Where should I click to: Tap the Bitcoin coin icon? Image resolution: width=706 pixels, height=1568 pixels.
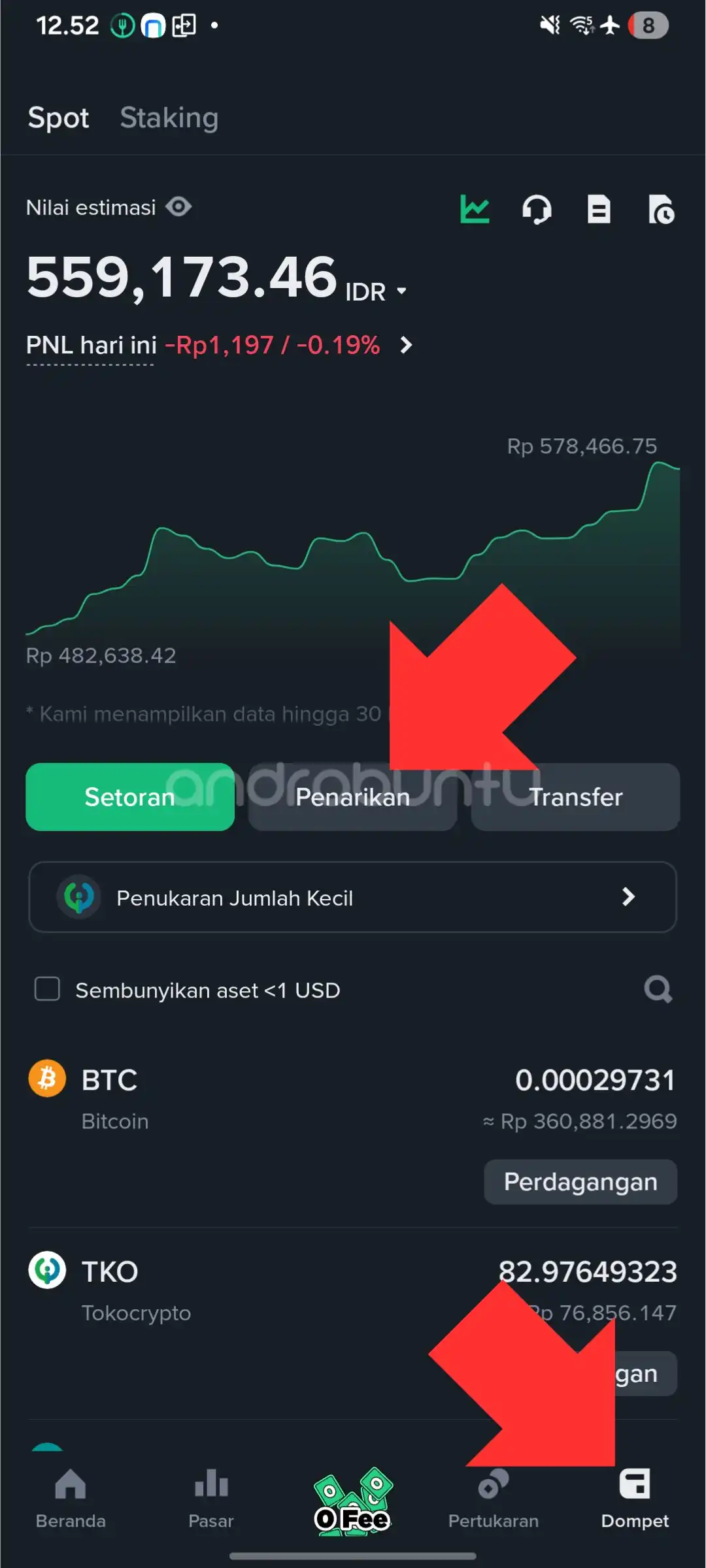[x=46, y=1079]
